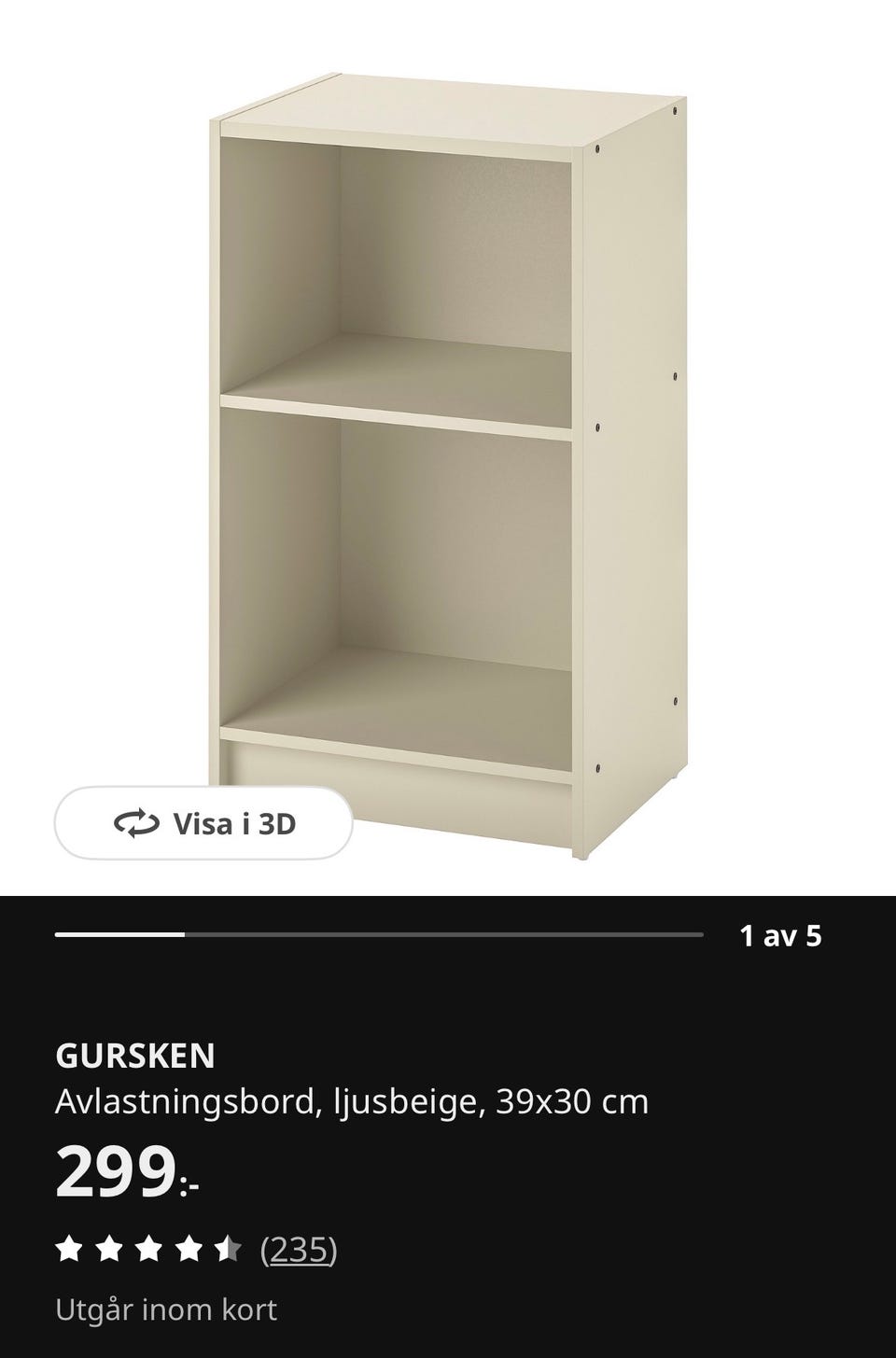Open the Visa i 3D view
This screenshot has width=896, height=1358.
tap(202, 822)
